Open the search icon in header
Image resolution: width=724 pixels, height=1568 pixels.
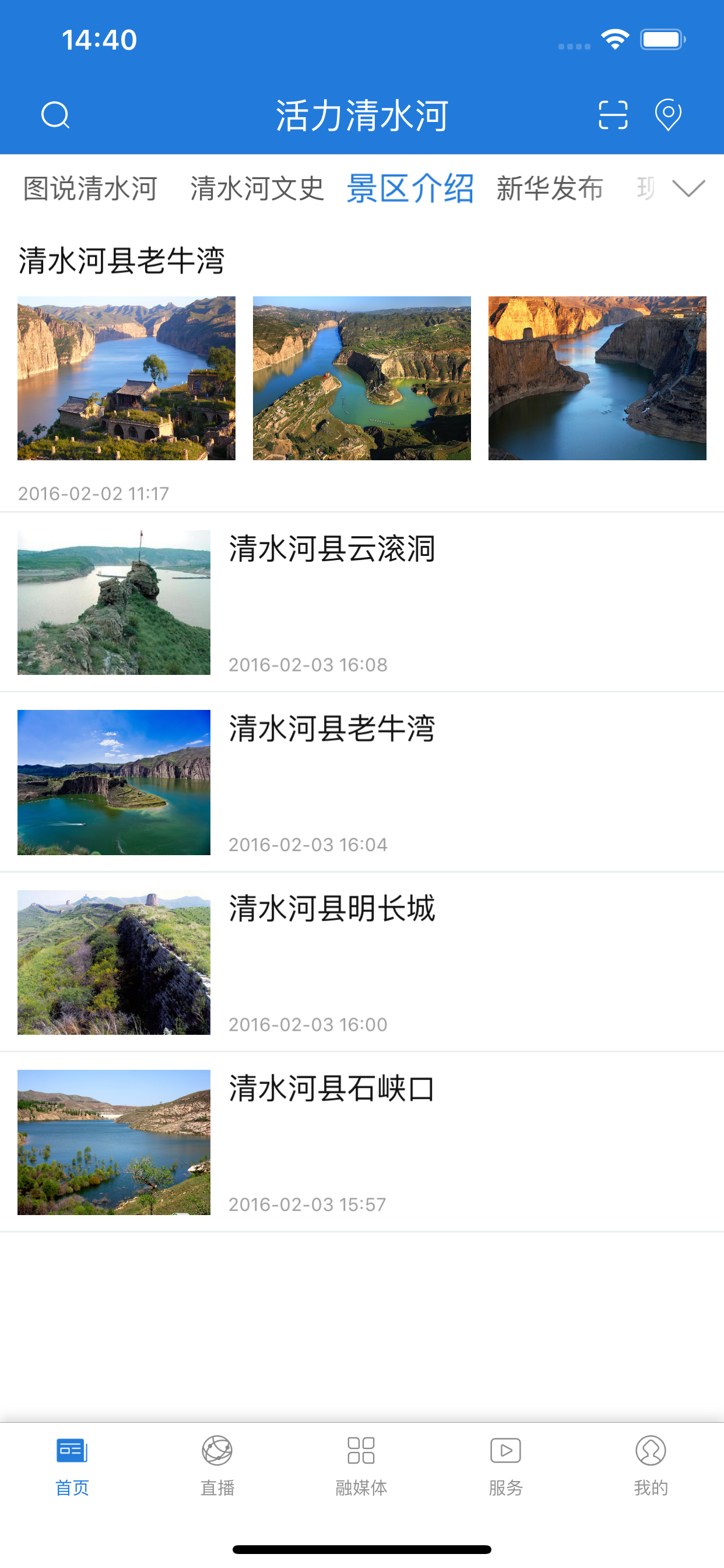tap(55, 115)
